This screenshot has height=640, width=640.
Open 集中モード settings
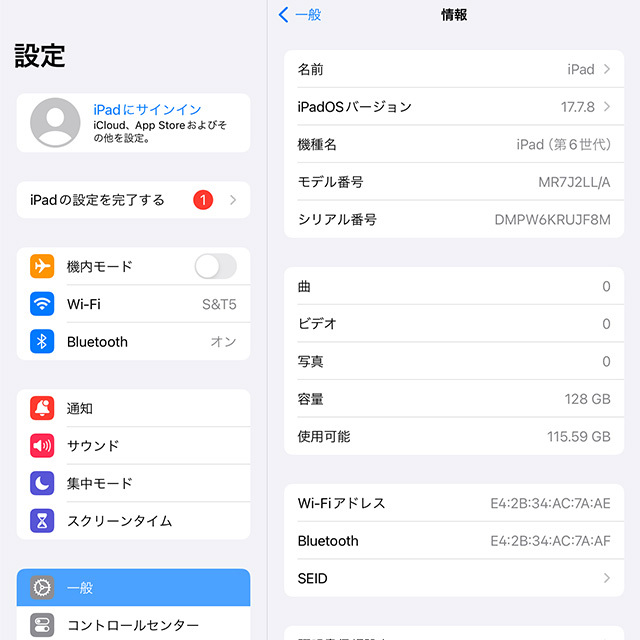click(x=133, y=483)
